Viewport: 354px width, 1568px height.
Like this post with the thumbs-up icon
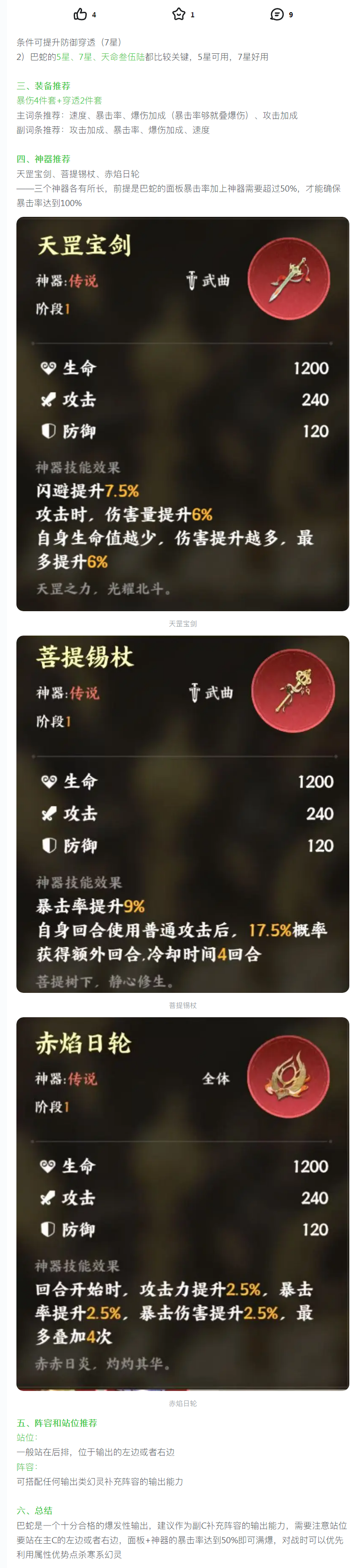point(80,14)
